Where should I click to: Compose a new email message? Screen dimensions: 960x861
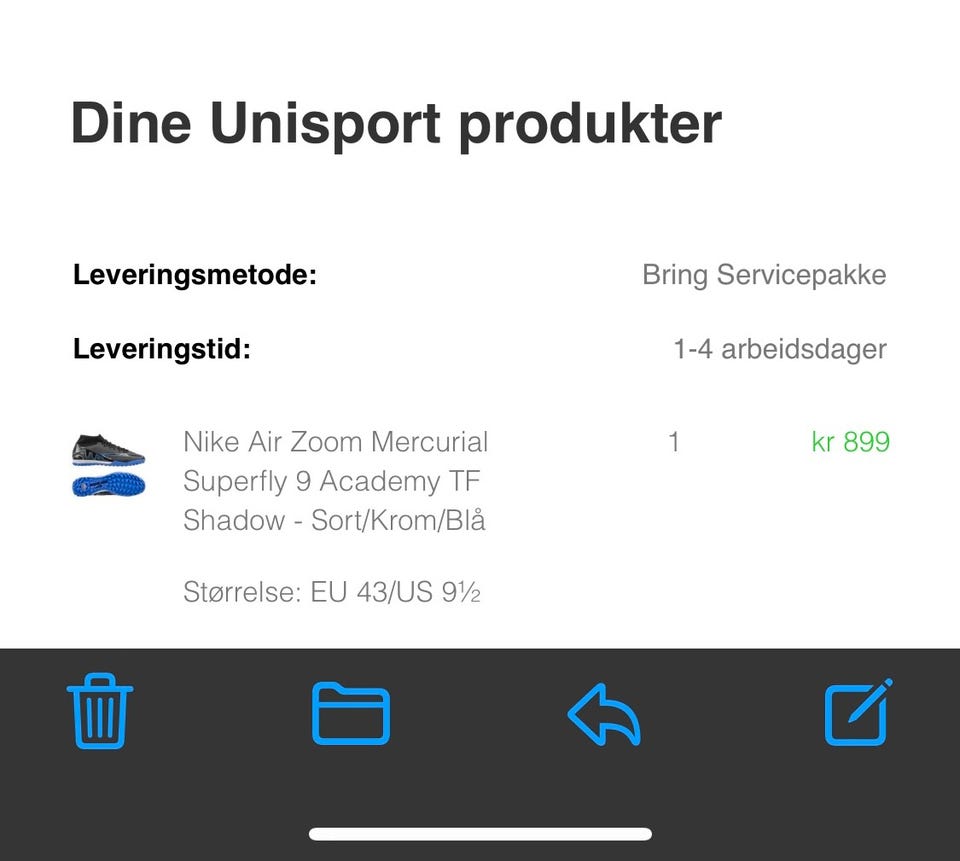858,712
